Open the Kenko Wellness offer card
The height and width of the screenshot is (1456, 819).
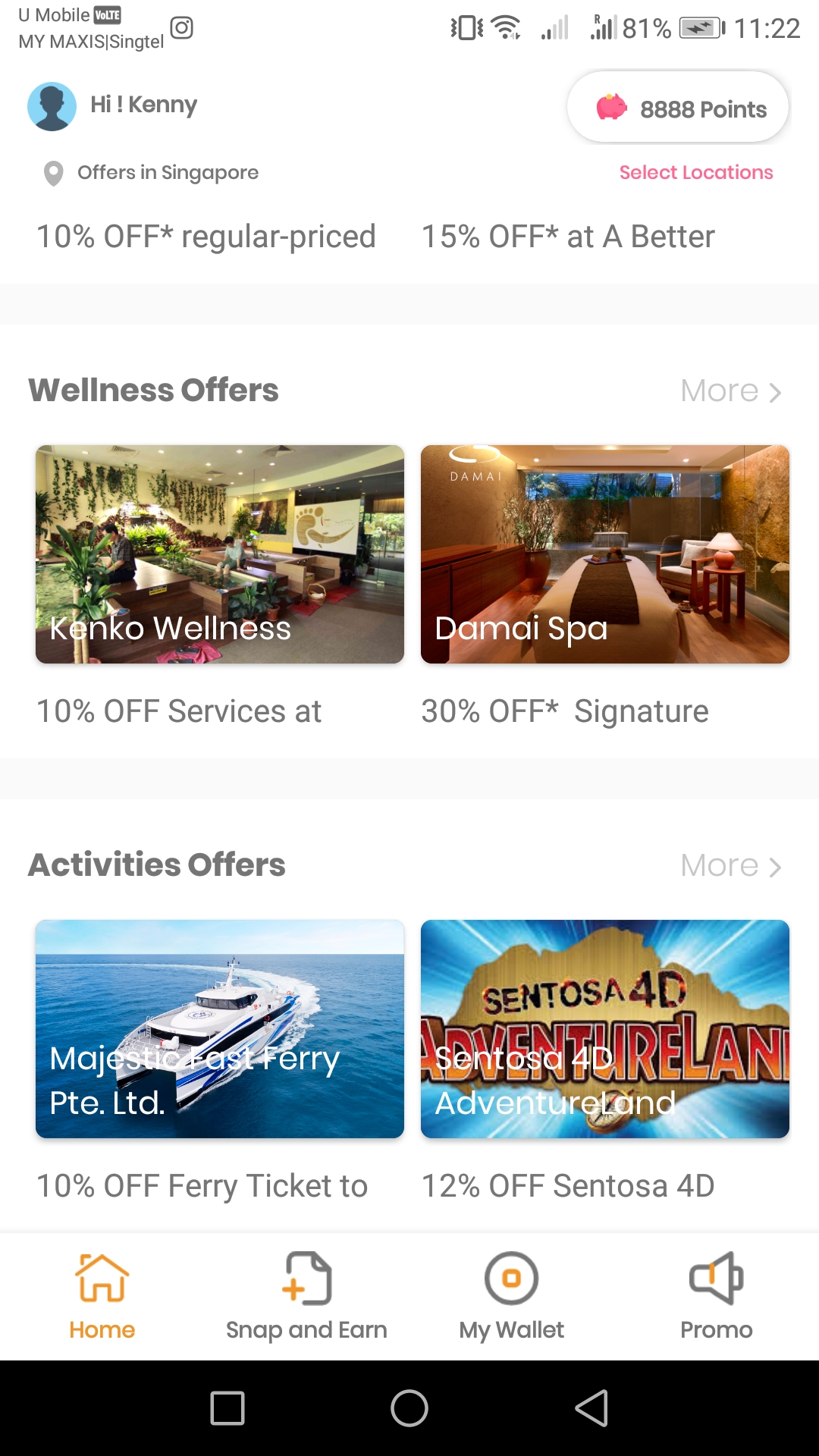220,554
